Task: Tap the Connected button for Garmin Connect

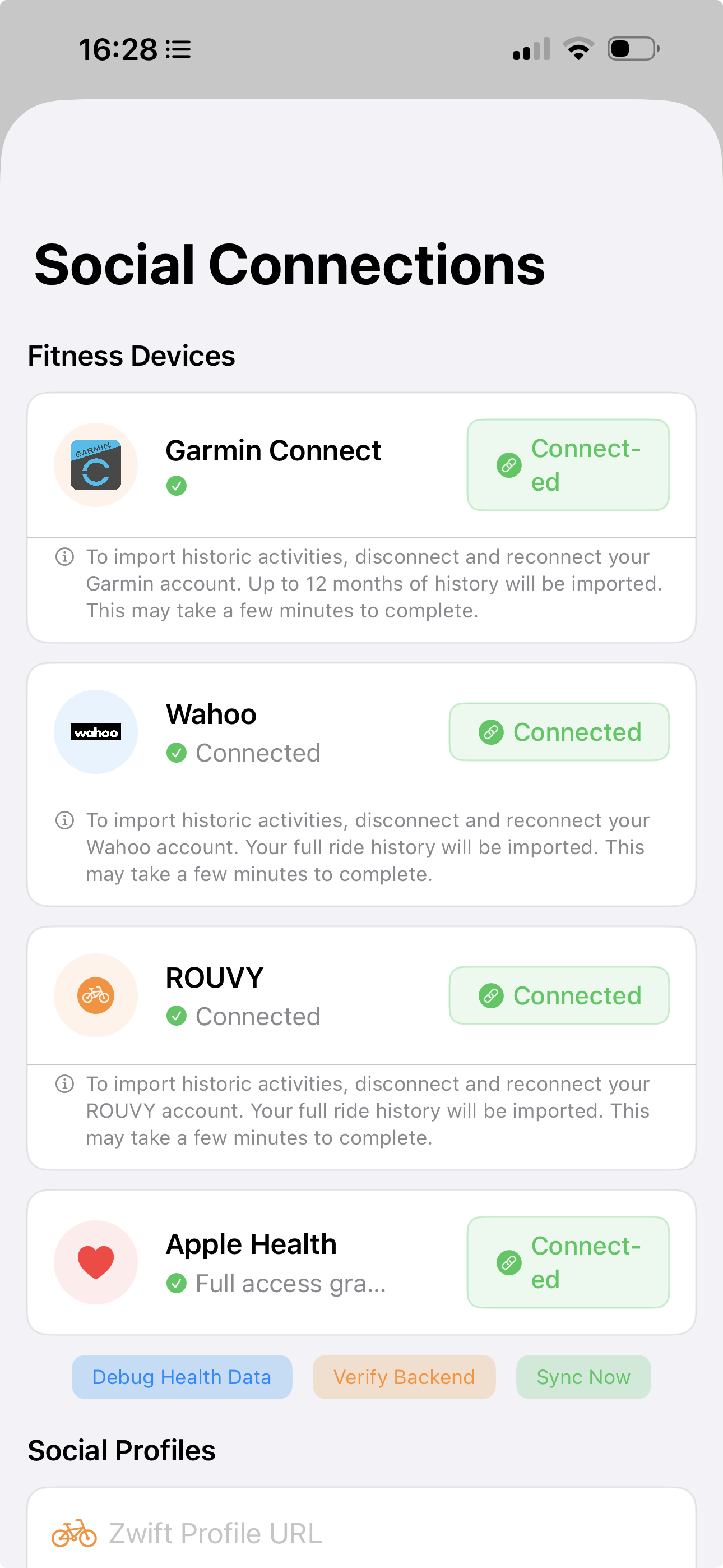Action: [x=567, y=465]
